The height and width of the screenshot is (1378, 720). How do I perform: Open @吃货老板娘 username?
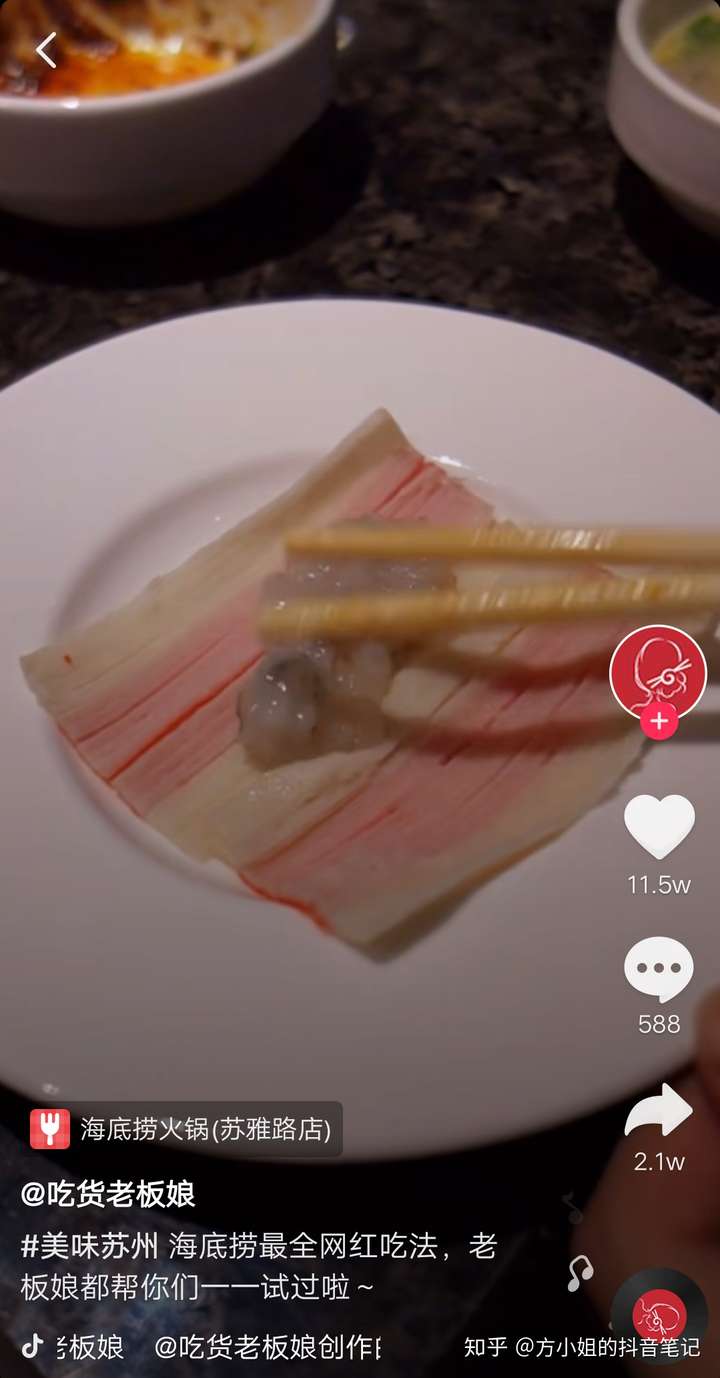pos(108,1194)
